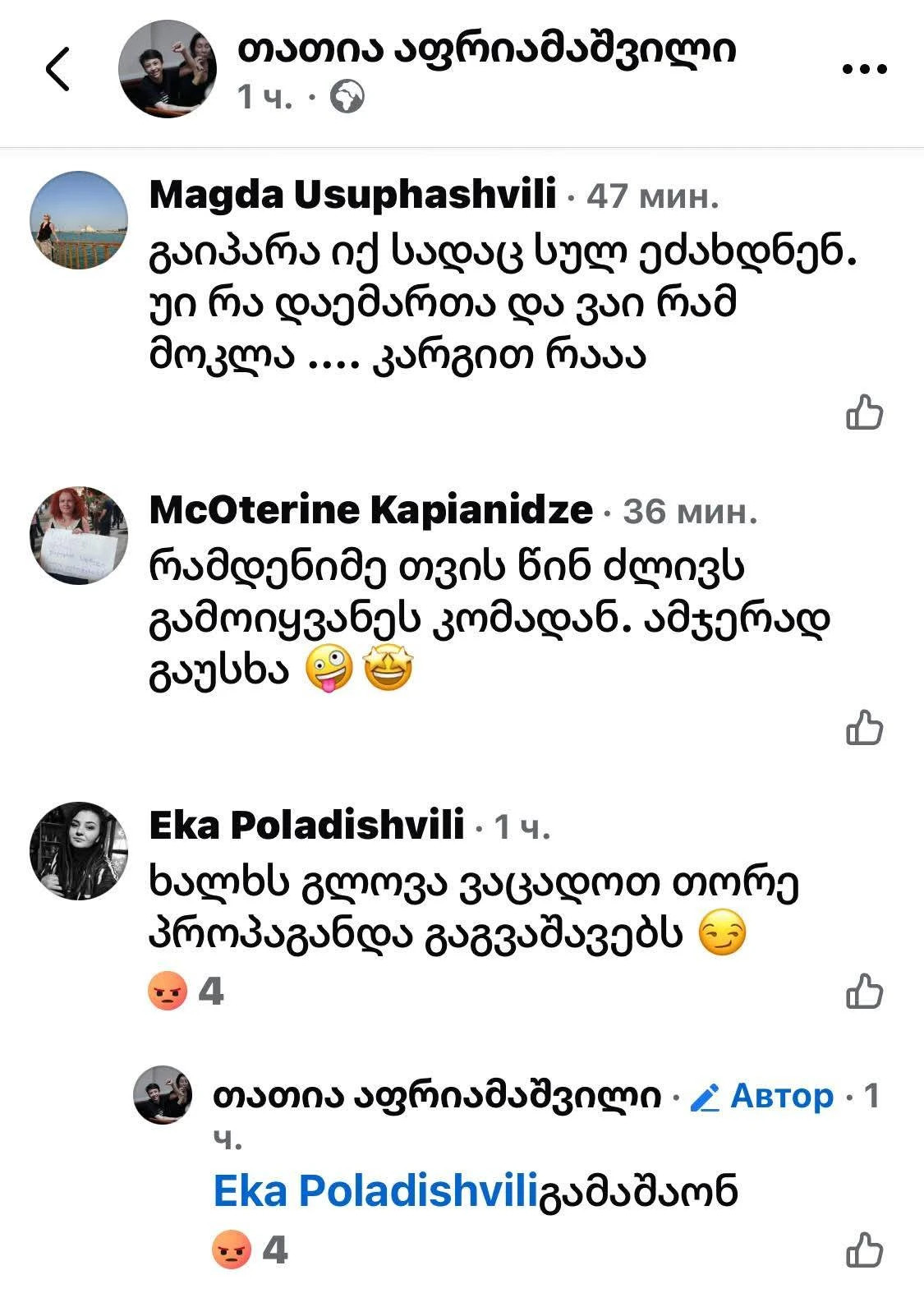Like Eka Poladishvili's comment

tap(864, 992)
